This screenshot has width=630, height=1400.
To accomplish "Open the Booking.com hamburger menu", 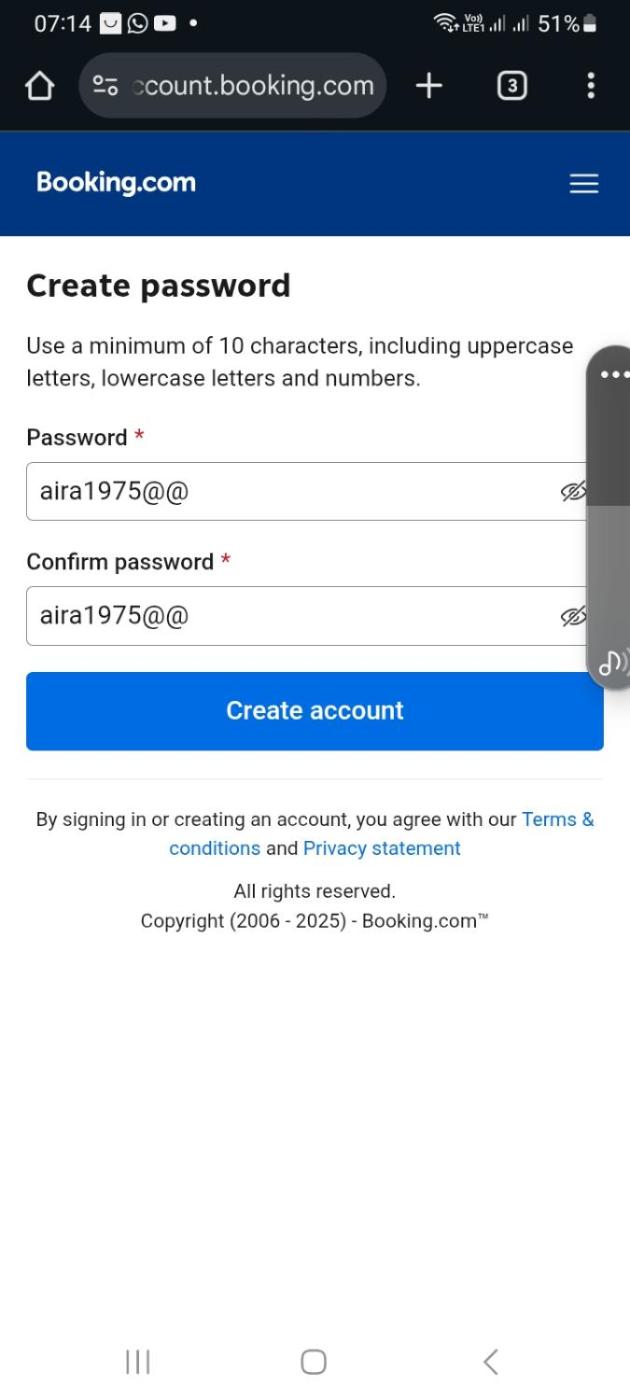I will click(x=584, y=184).
